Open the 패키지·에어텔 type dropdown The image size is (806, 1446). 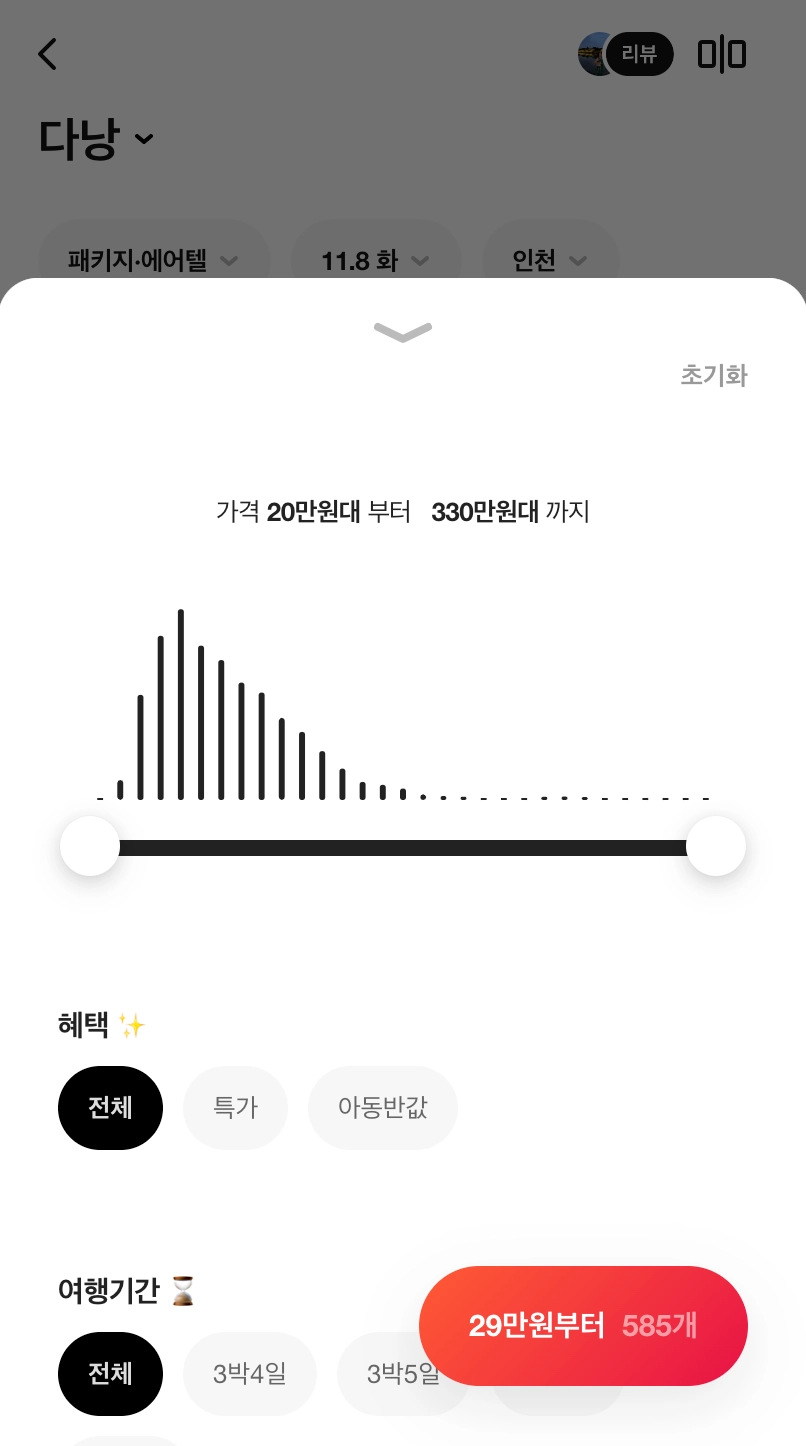pos(153,261)
